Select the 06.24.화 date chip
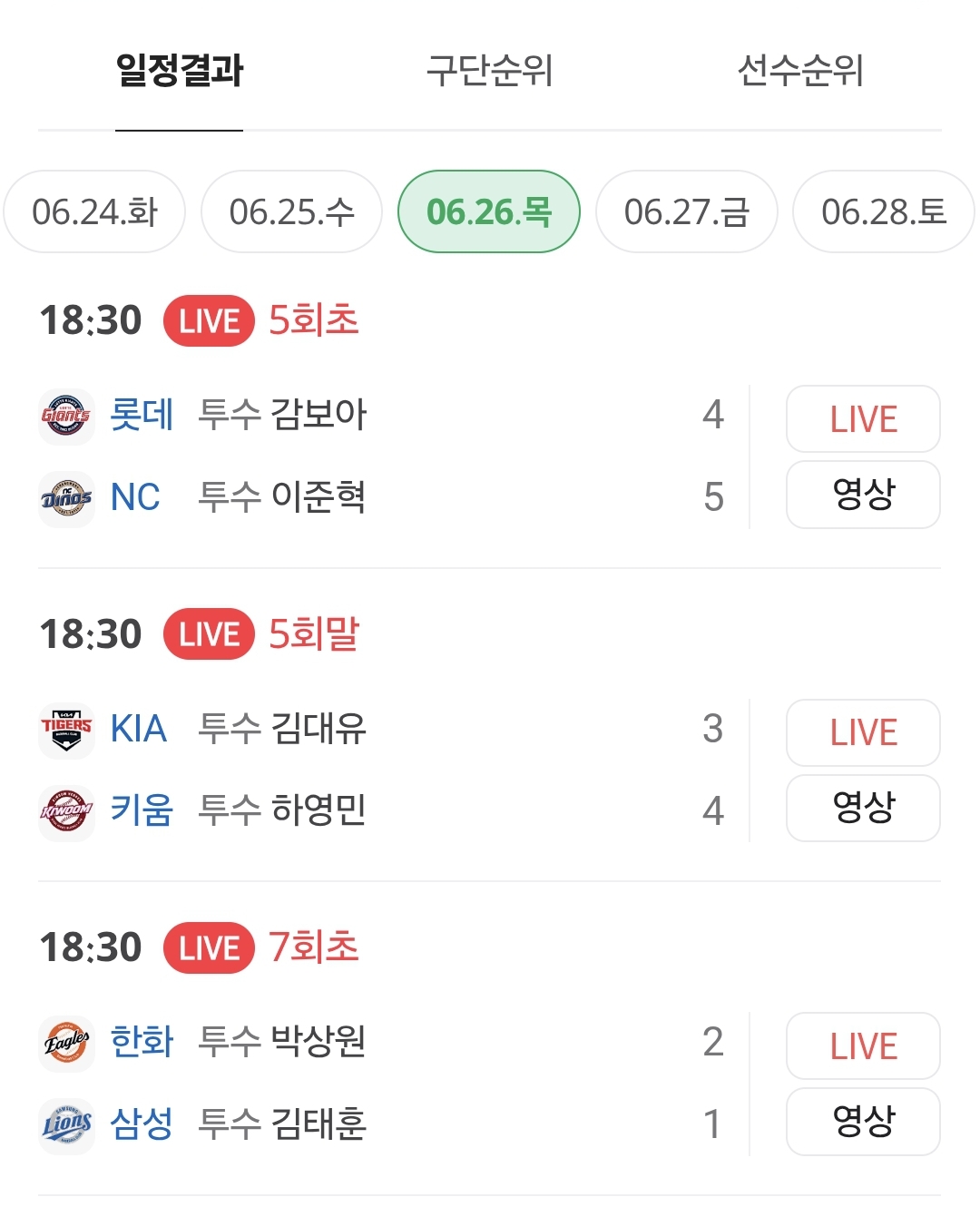980x1207 pixels. [94, 211]
